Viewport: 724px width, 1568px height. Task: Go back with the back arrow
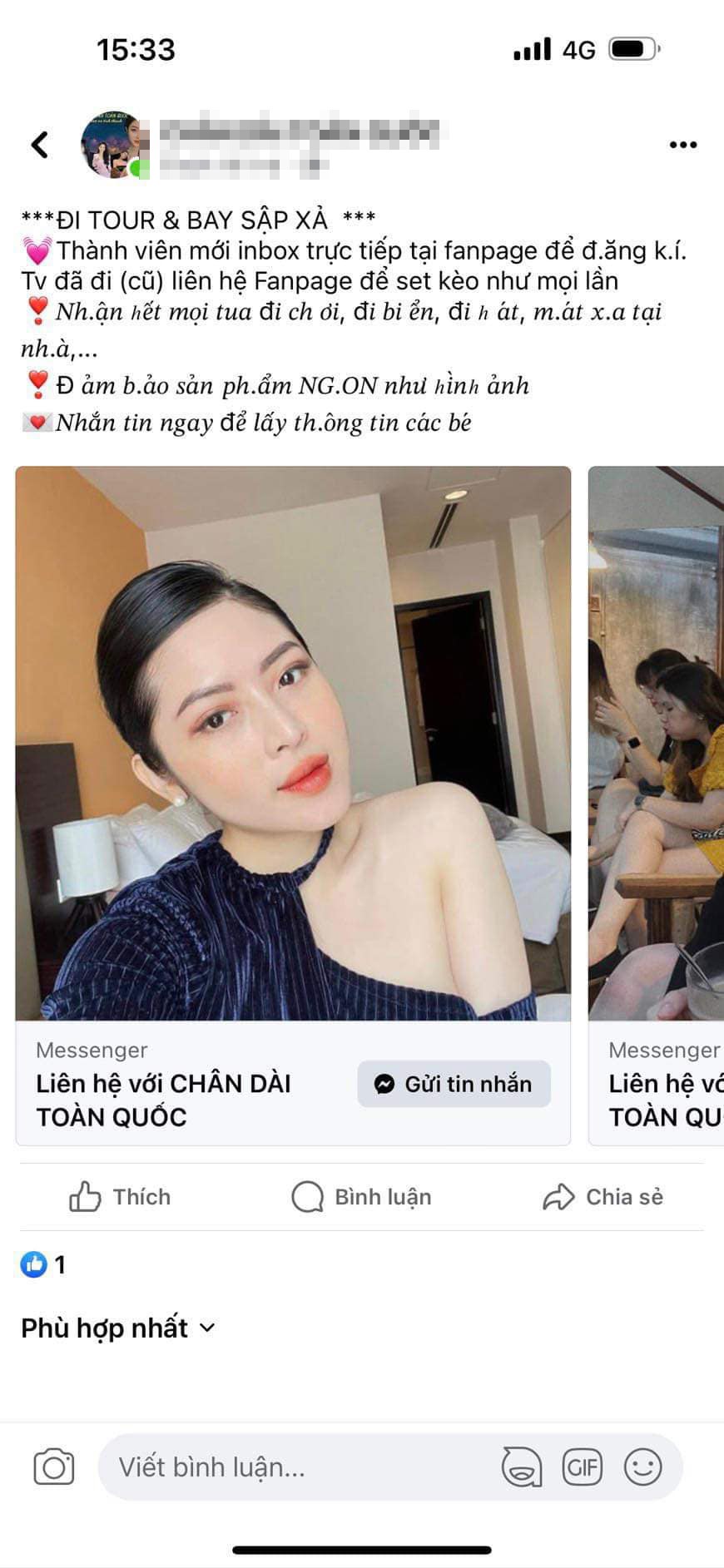pos(39,145)
